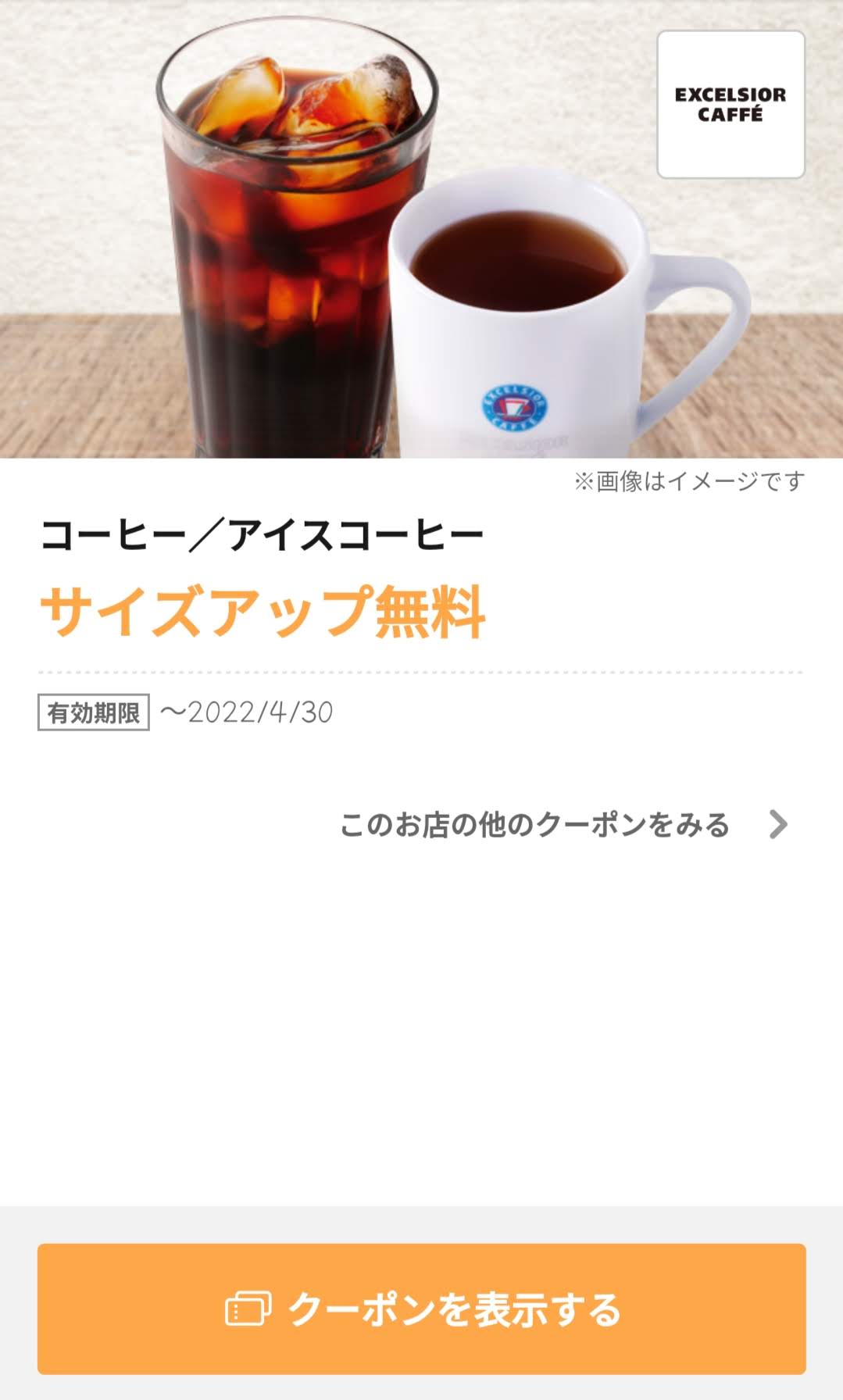Open このお店の他のクーポンをみる link
Image resolution: width=843 pixels, height=1400 pixels.
click(563, 824)
